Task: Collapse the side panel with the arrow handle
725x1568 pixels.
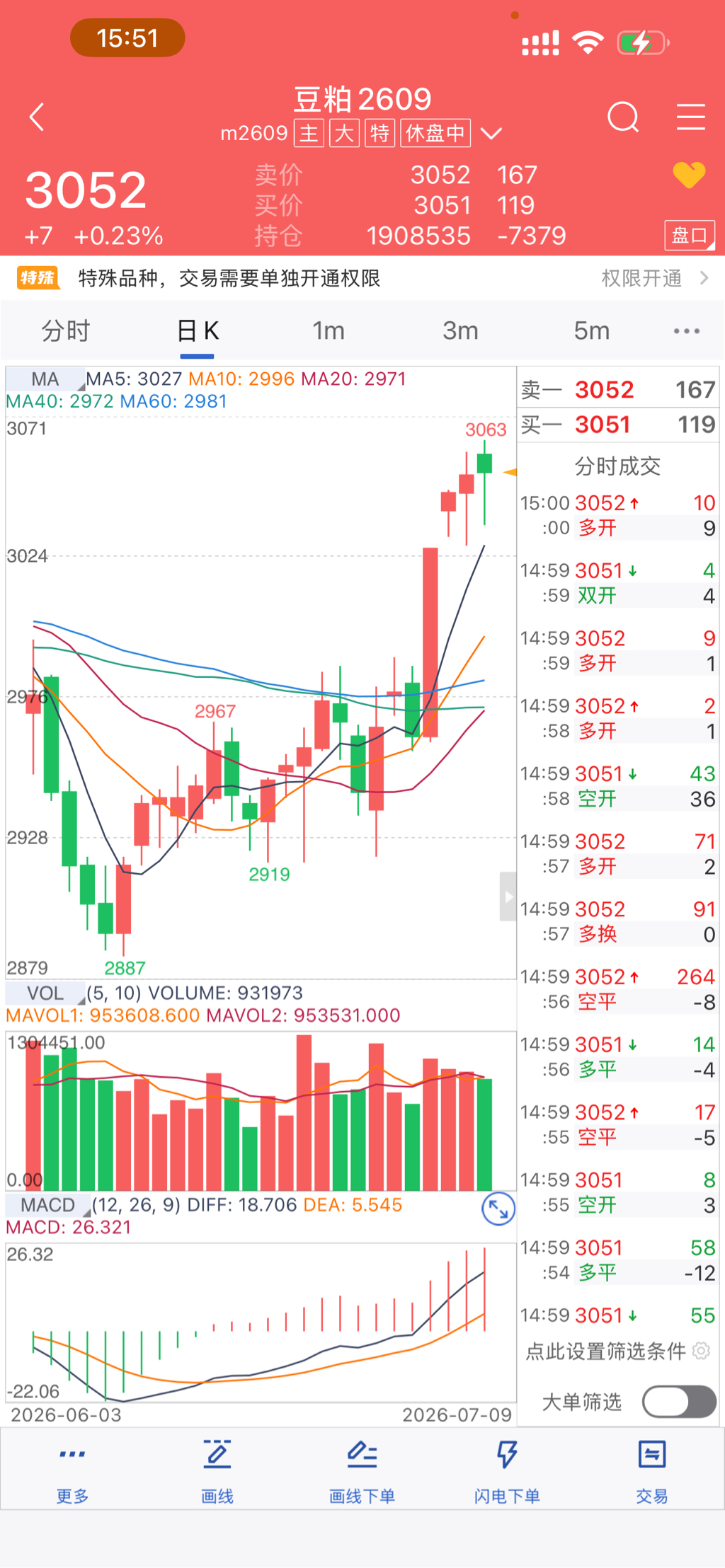Action: [x=508, y=897]
